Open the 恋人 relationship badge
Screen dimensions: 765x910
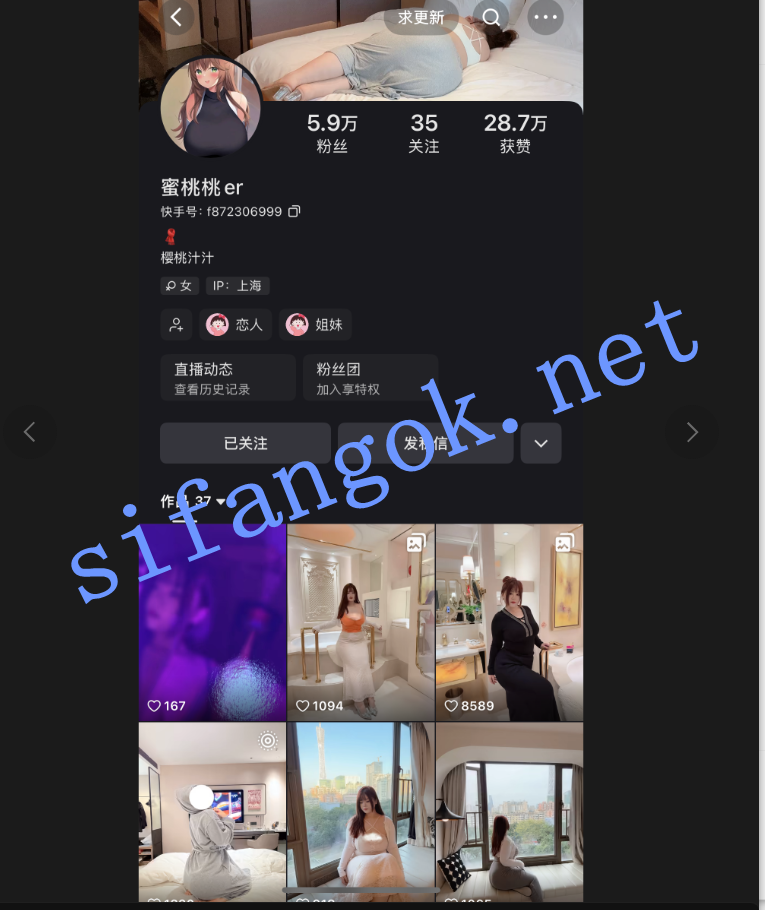pyautogui.click(x=235, y=324)
